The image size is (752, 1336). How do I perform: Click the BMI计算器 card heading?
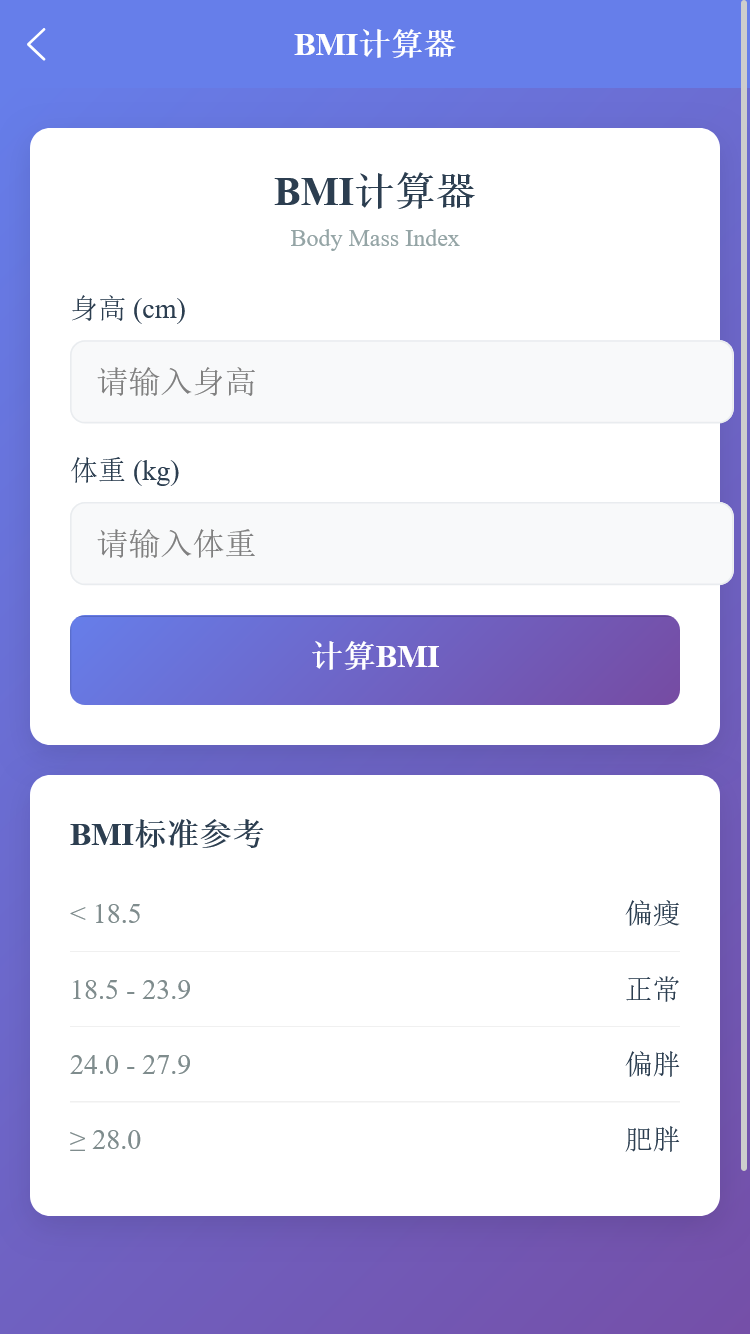click(375, 193)
